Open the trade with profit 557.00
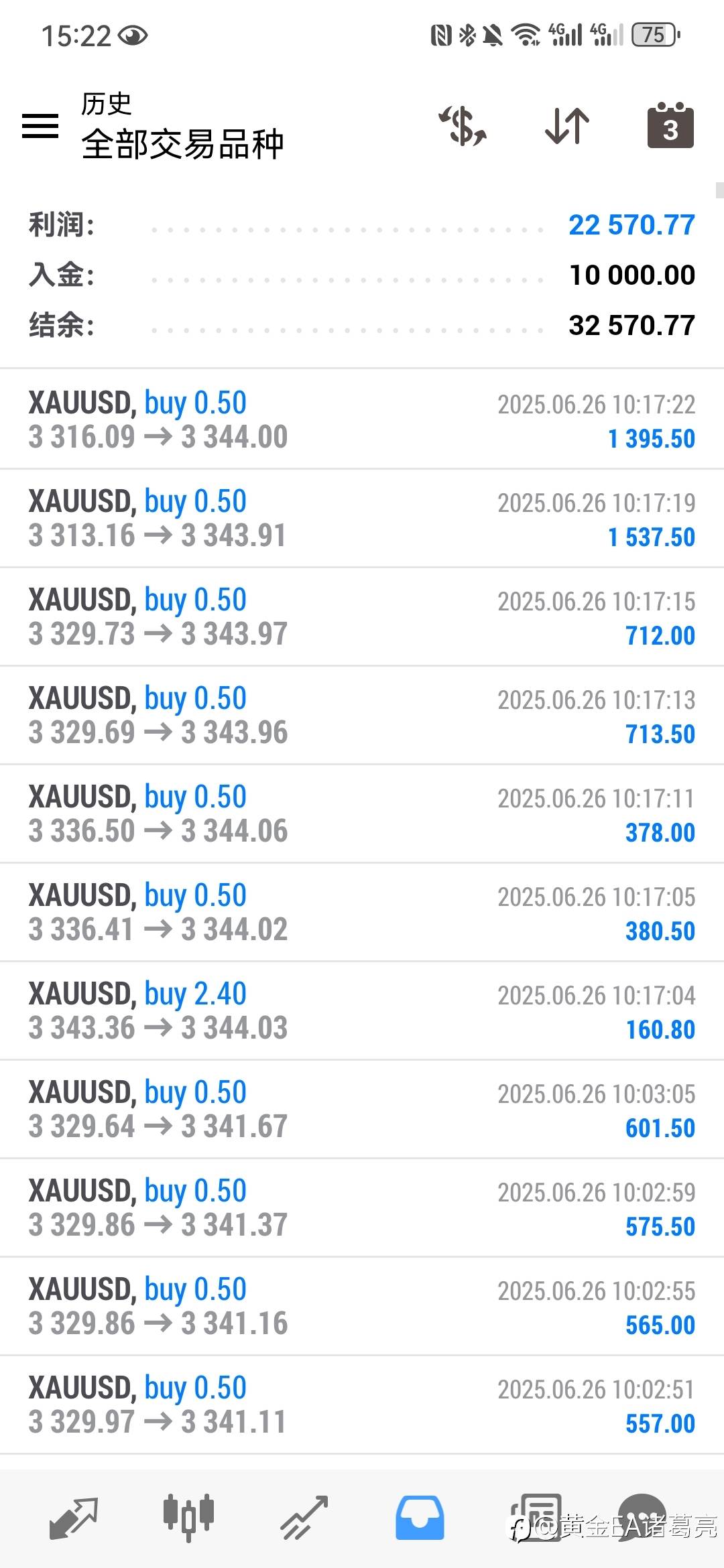 [362, 1404]
